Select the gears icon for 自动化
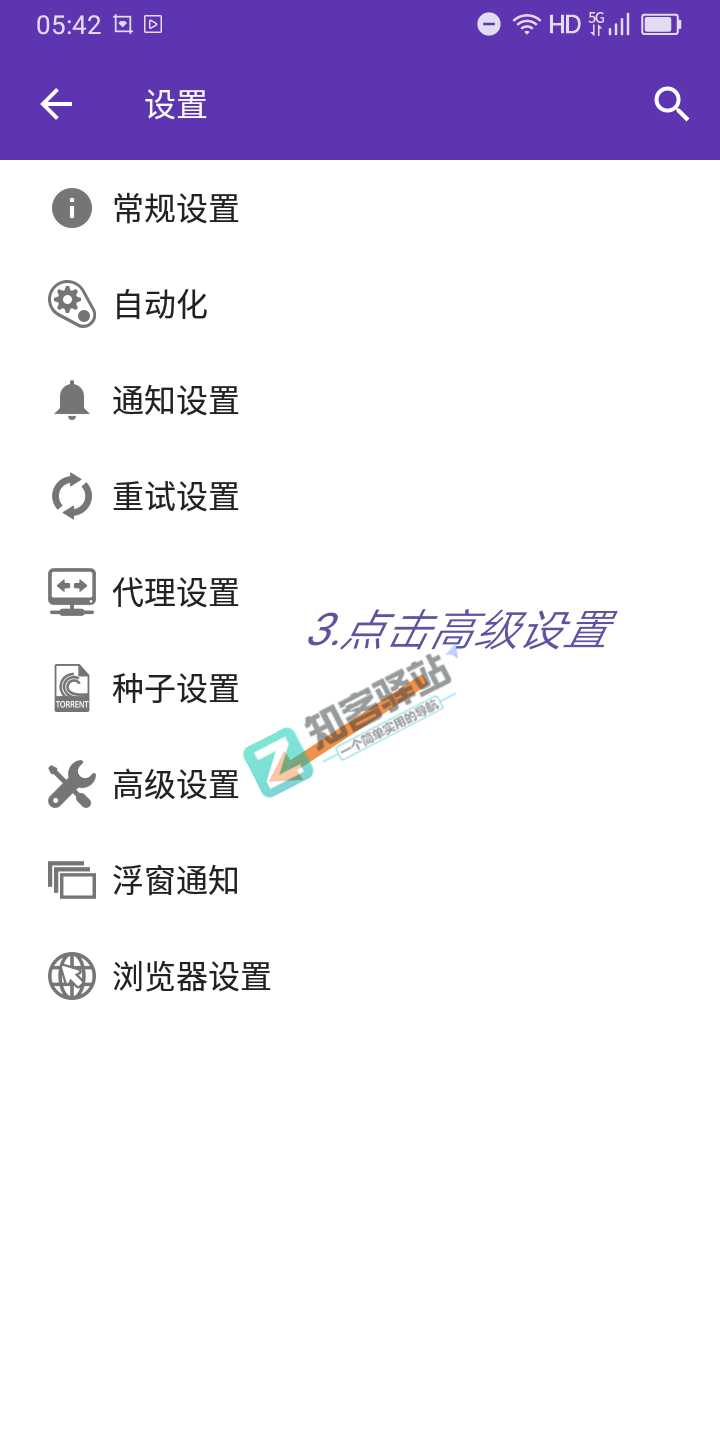Viewport: 720px width, 1440px height. point(70,304)
